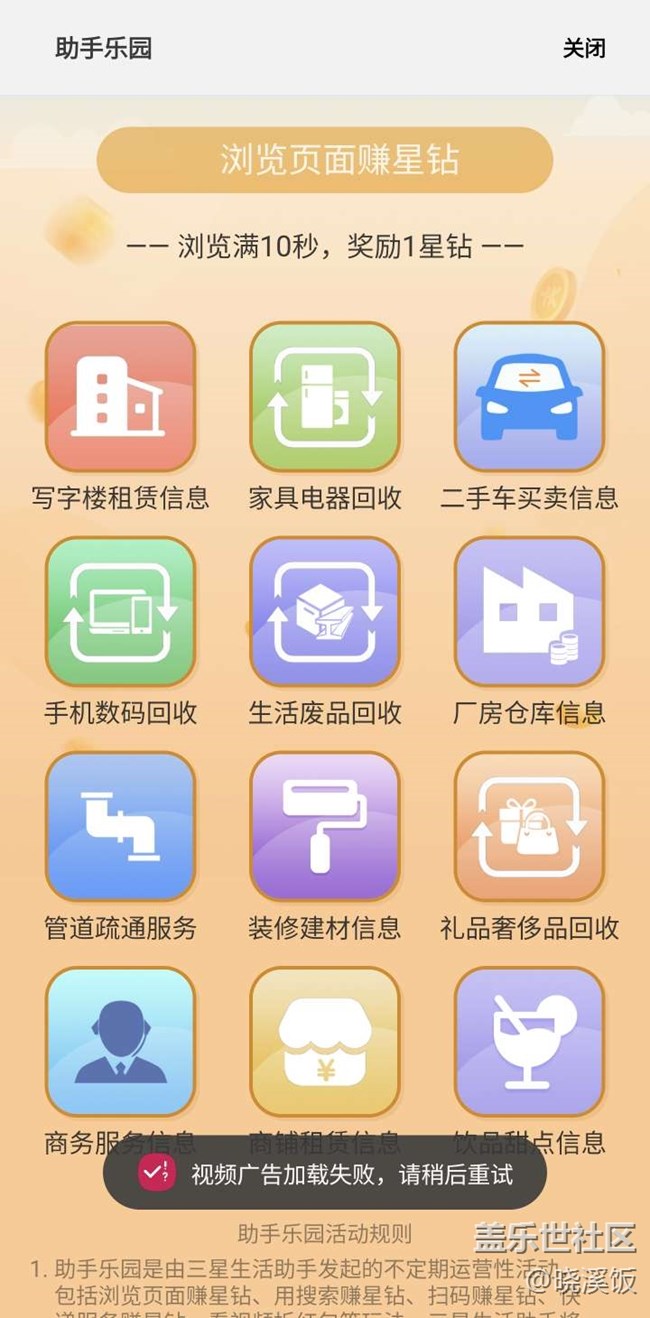Open 家具电器回收 tile
Screen dimensions: 650x1318
tap(324, 397)
